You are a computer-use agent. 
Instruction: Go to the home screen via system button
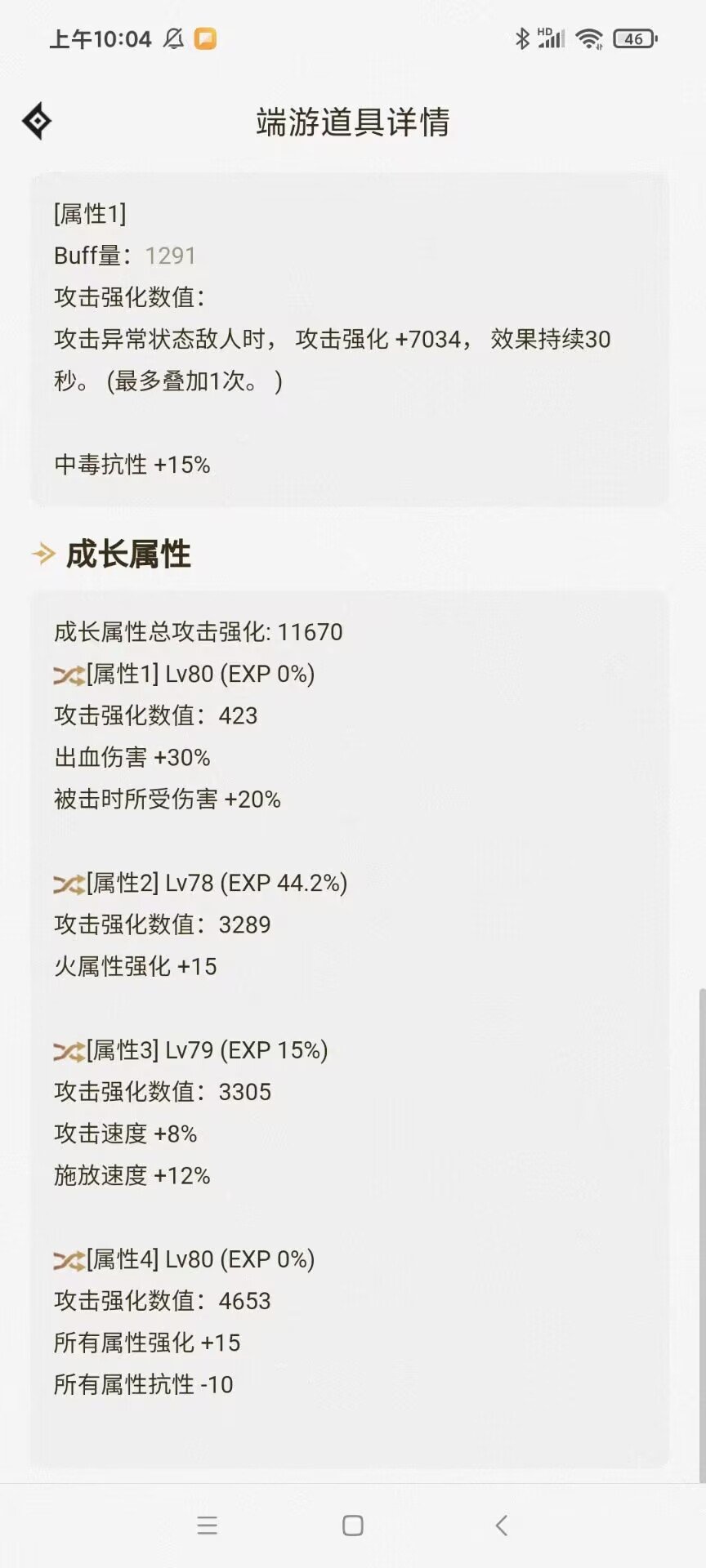pyautogui.click(x=353, y=1525)
